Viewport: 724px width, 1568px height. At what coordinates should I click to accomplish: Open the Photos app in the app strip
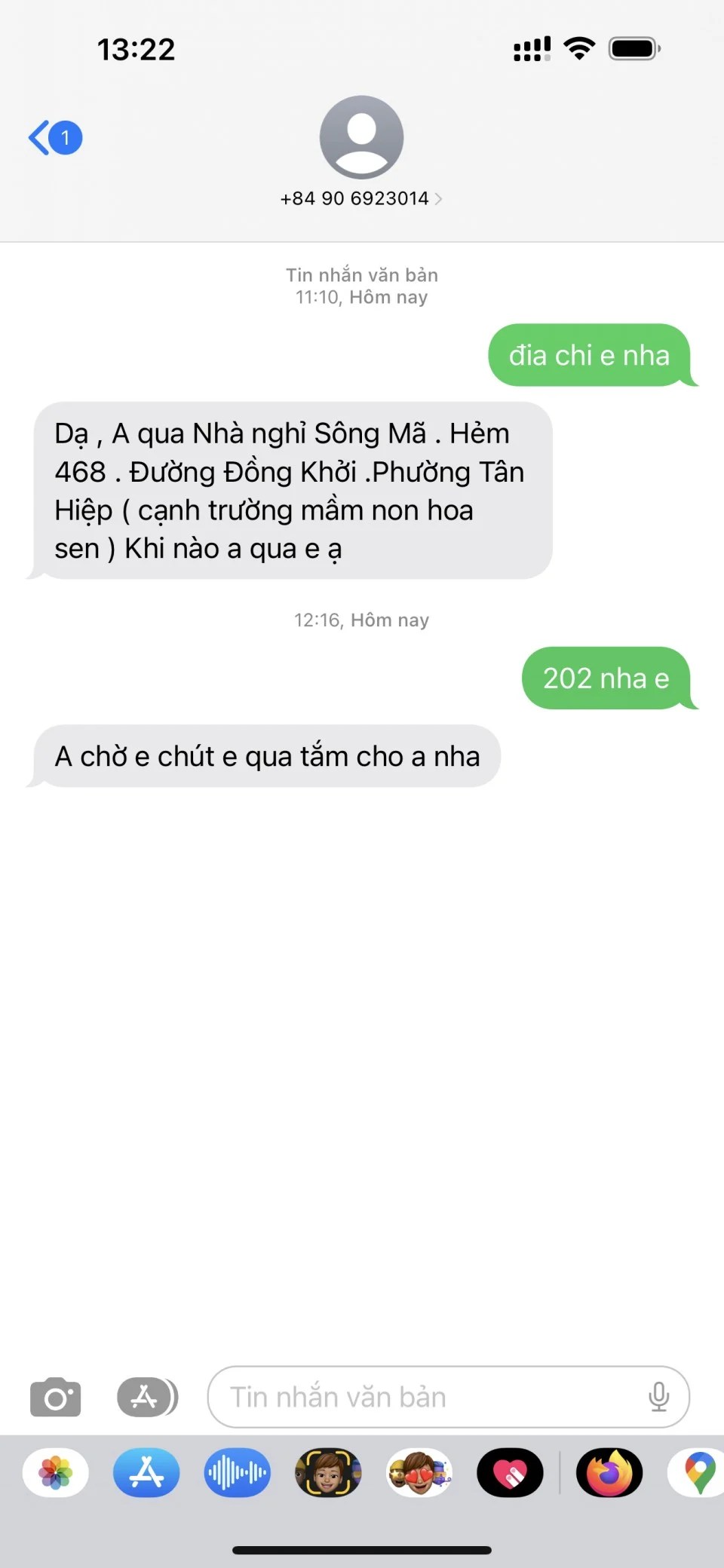pyautogui.click(x=56, y=1472)
